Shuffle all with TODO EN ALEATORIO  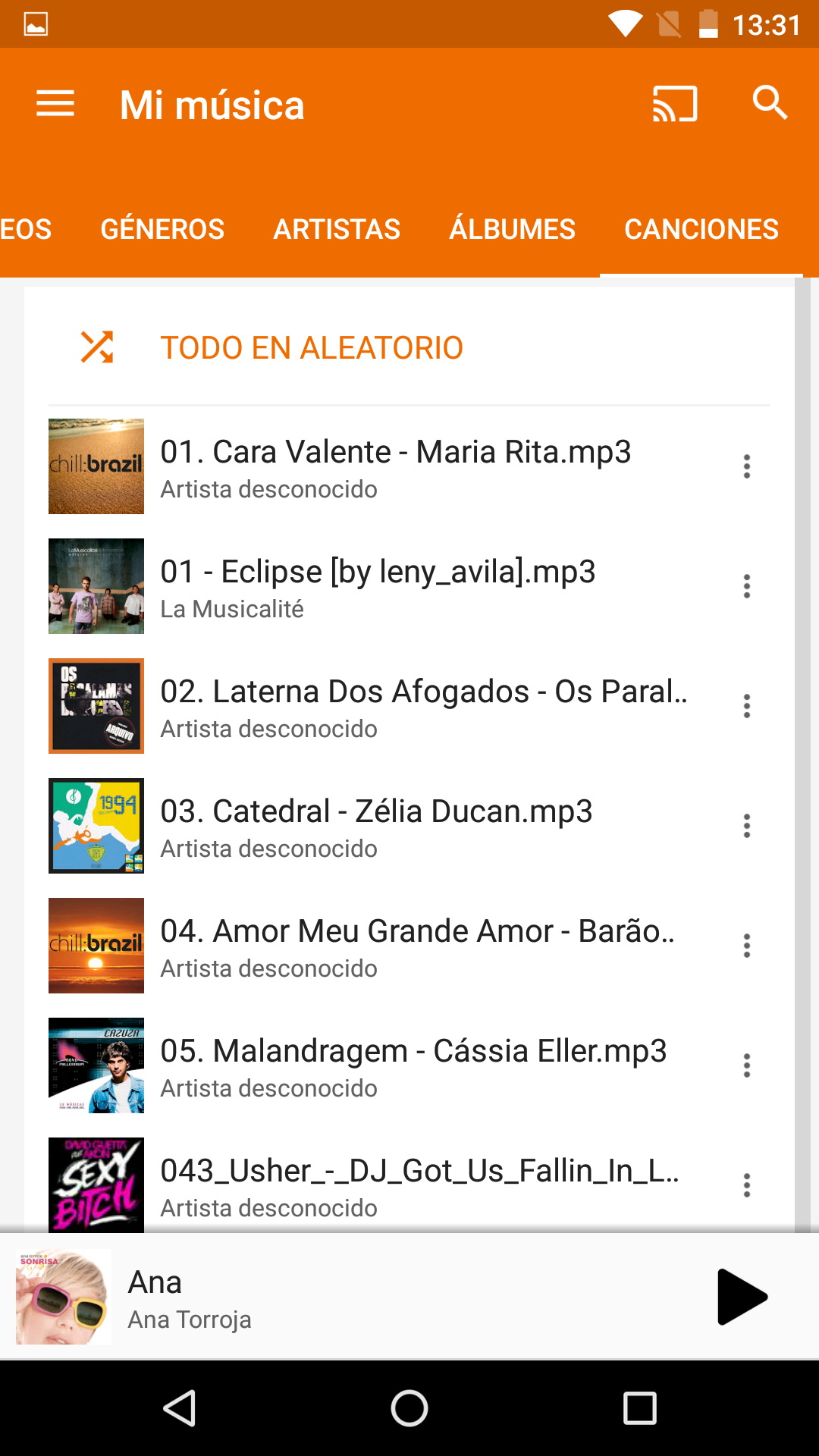click(x=311, y=348)
